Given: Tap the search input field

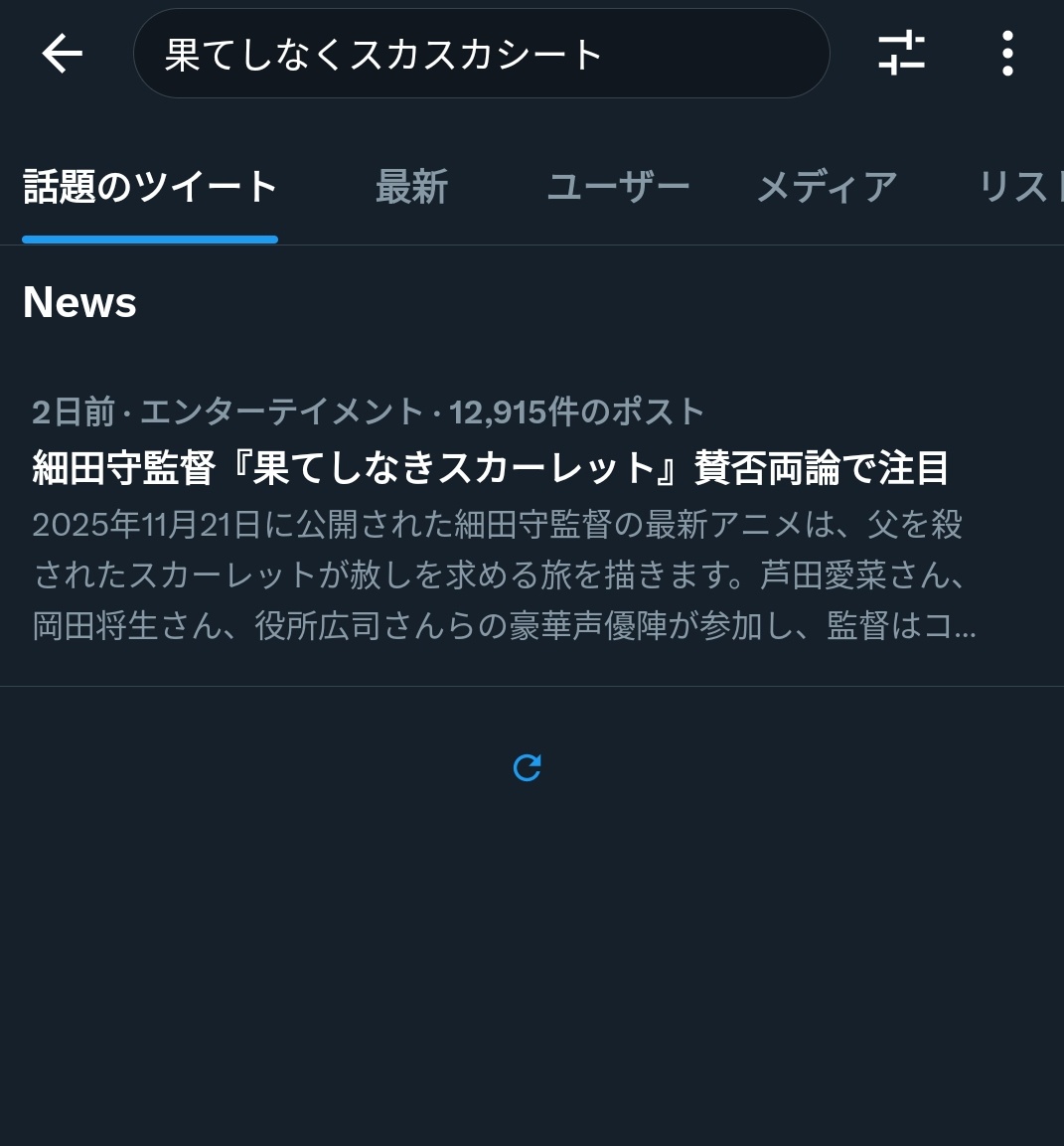Looking at the screenshot, I should 482,54.
